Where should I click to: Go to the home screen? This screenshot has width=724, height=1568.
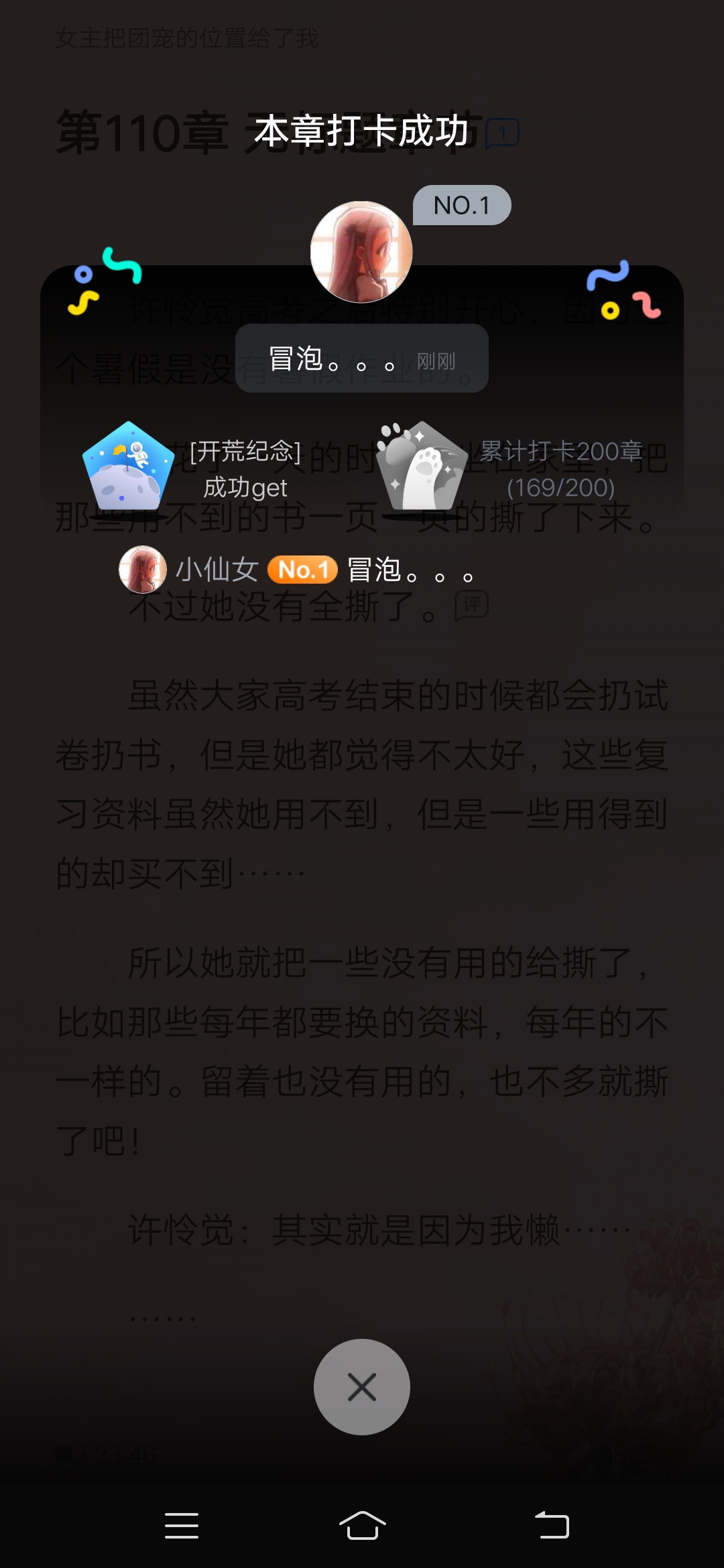point(362,1525)
